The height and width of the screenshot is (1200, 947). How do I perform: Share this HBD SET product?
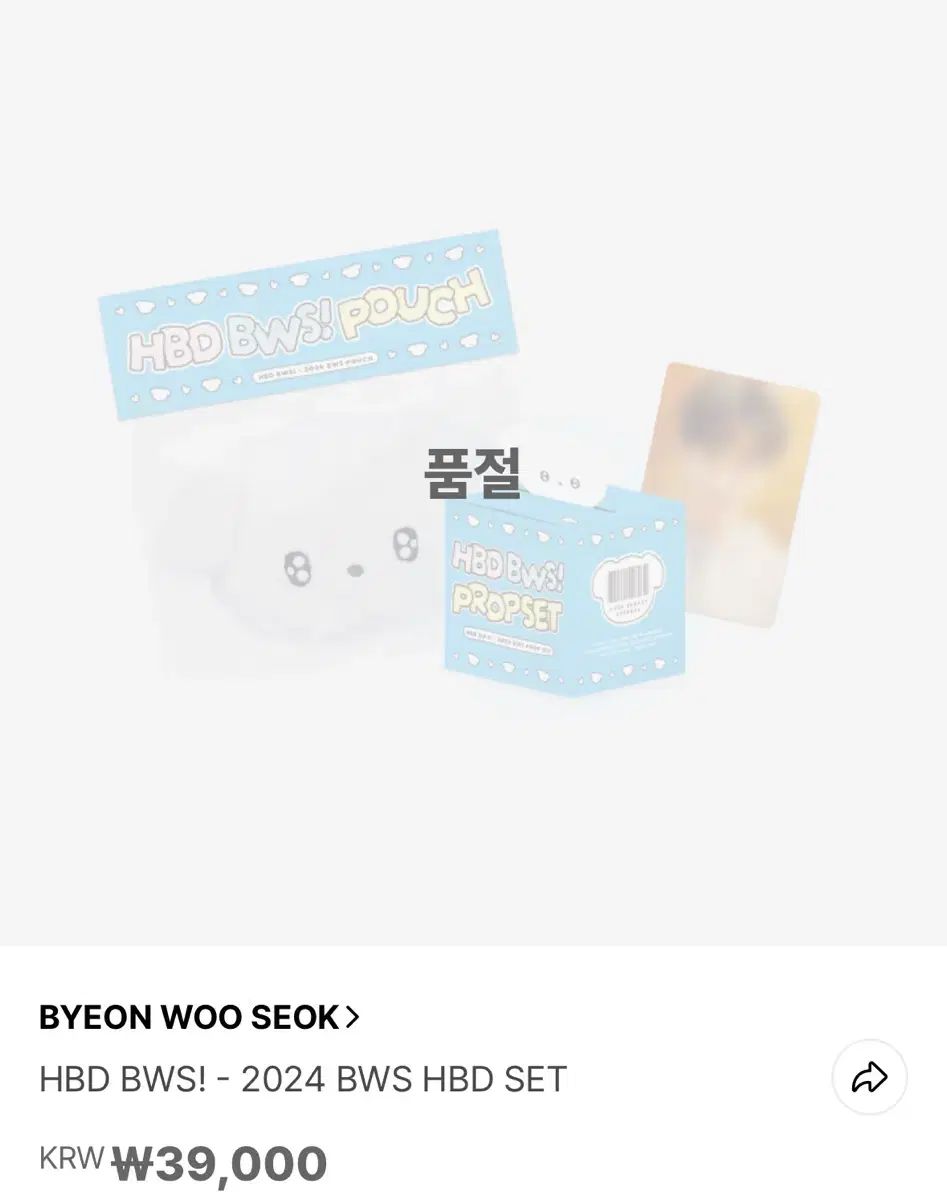click(869, 1078)
